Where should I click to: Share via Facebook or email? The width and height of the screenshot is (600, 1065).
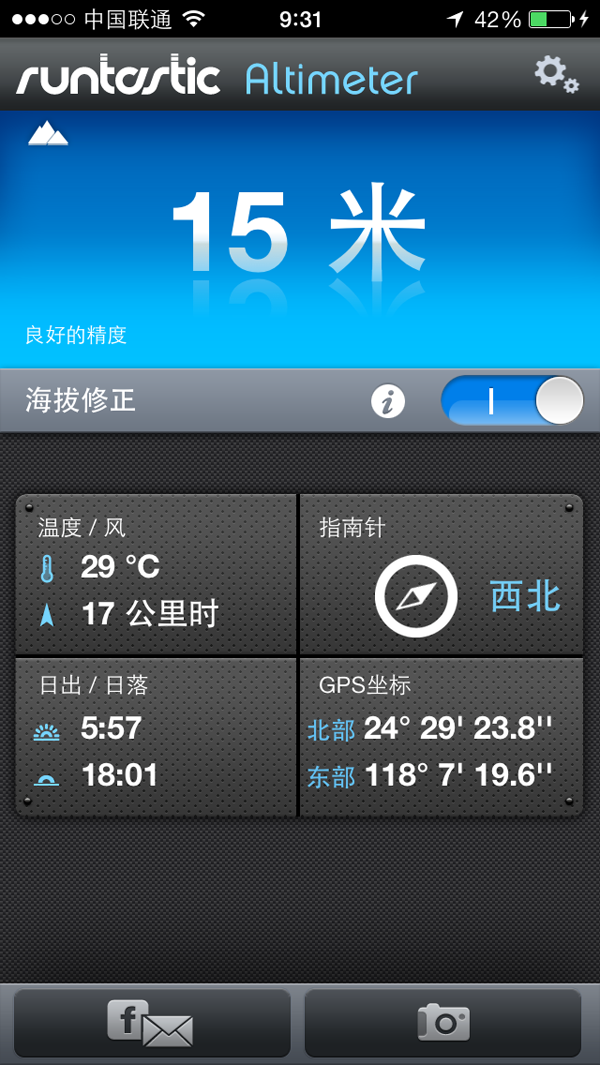coord(152,1023)
